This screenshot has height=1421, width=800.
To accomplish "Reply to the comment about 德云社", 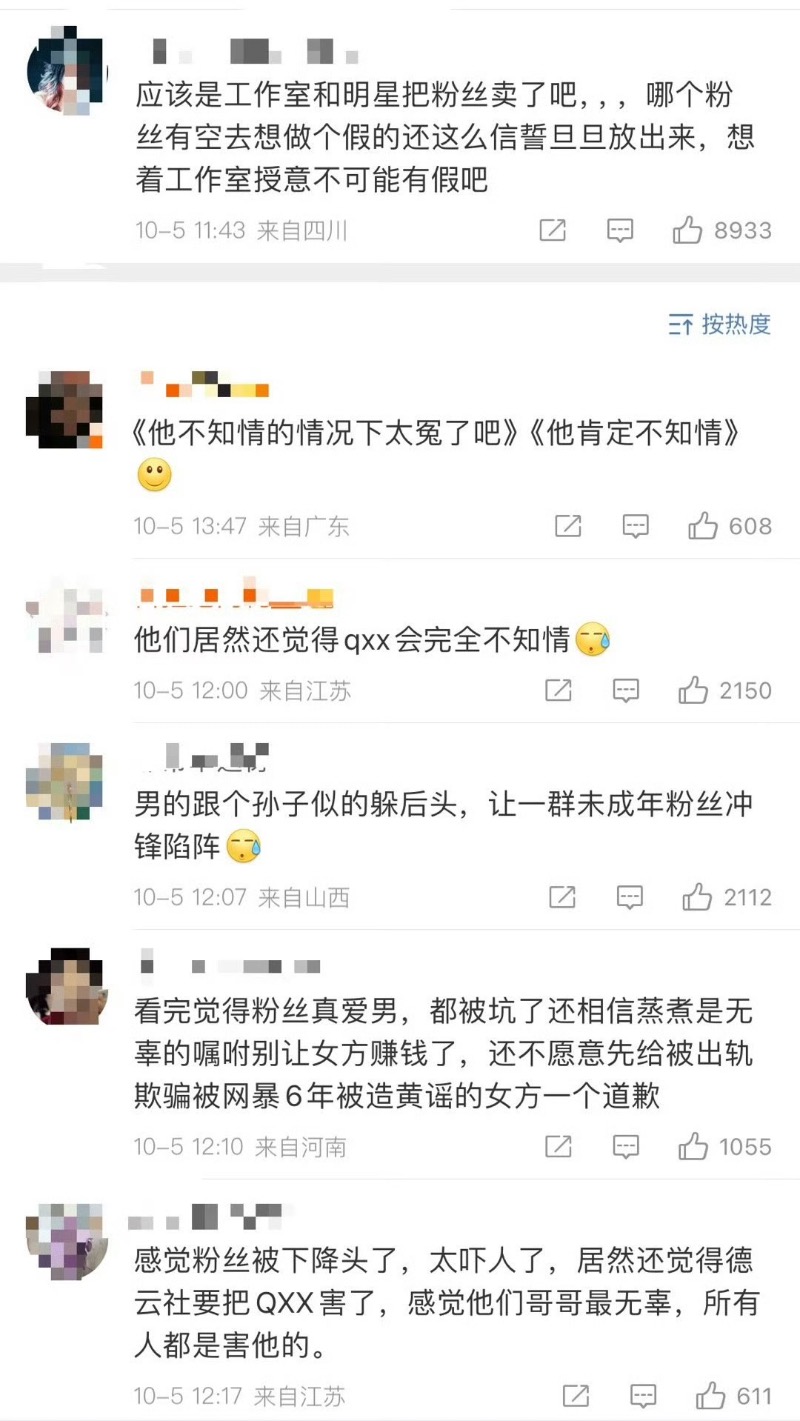I will 643,1395.
